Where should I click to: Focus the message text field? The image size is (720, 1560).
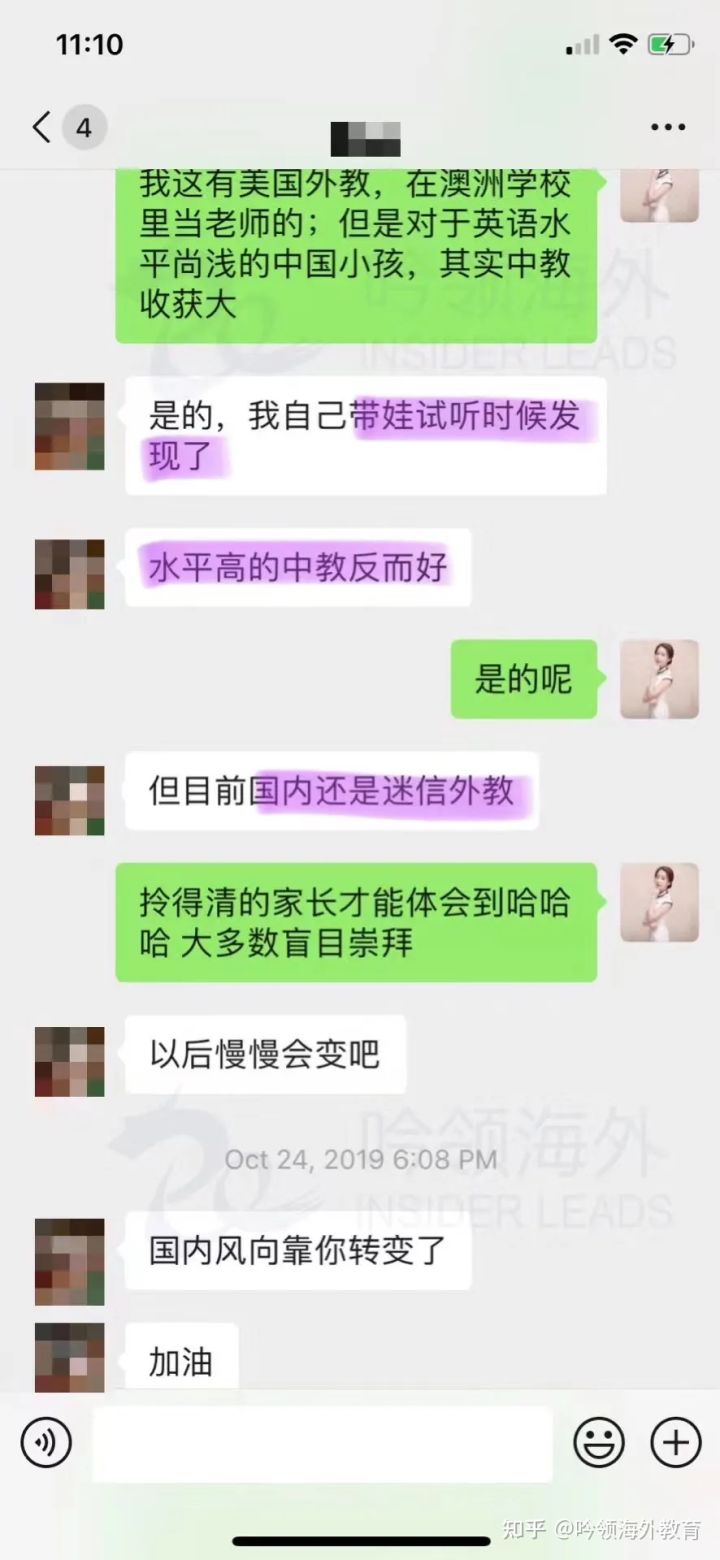point(322,1443)
